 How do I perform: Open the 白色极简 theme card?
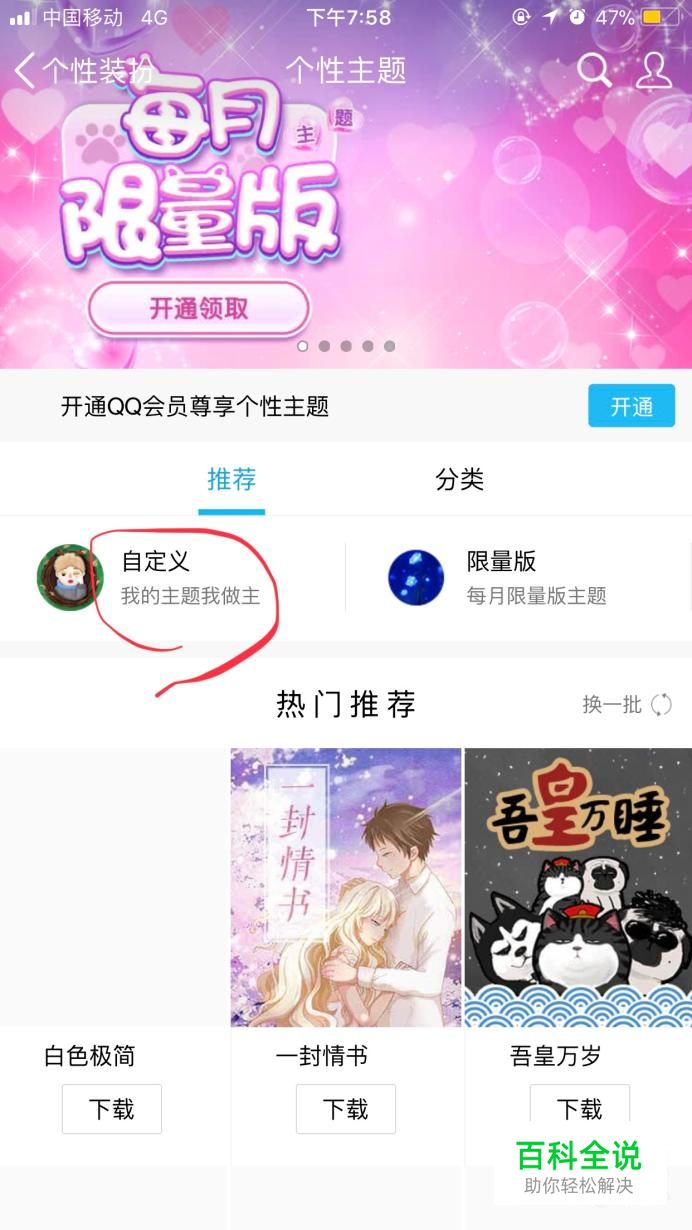(115, 888)
